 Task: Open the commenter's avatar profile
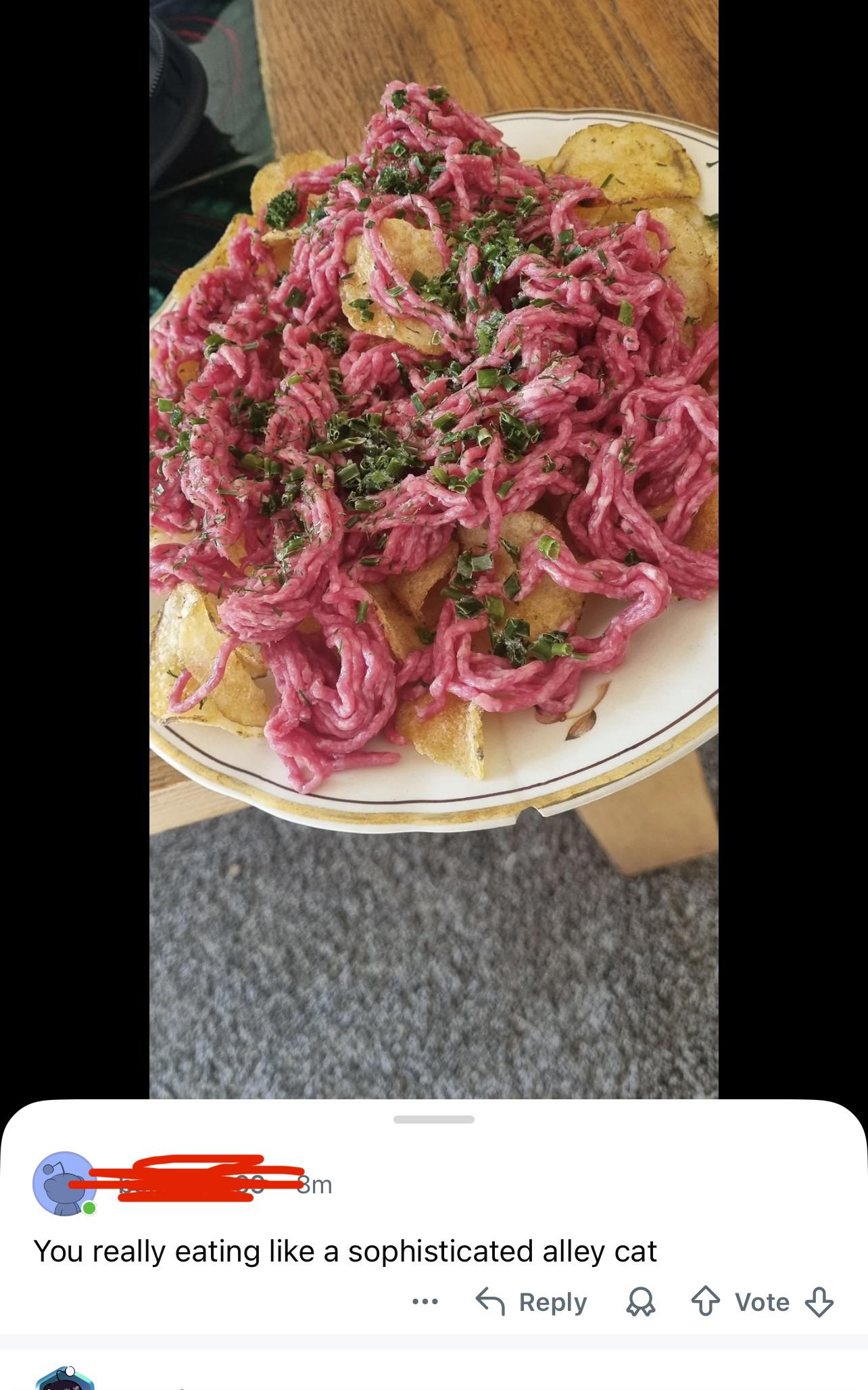pos(64,1184)
